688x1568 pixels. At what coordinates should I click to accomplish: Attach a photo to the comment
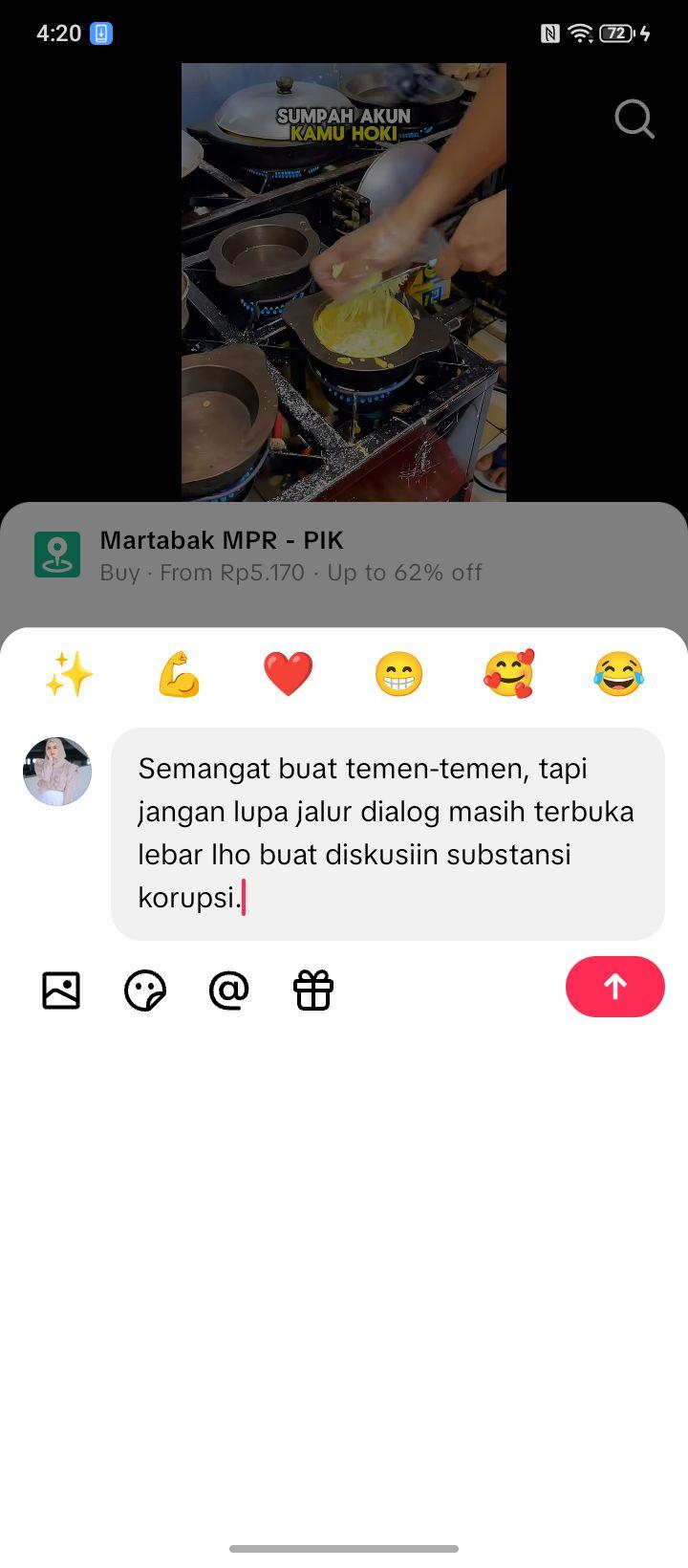pos(61,991)
